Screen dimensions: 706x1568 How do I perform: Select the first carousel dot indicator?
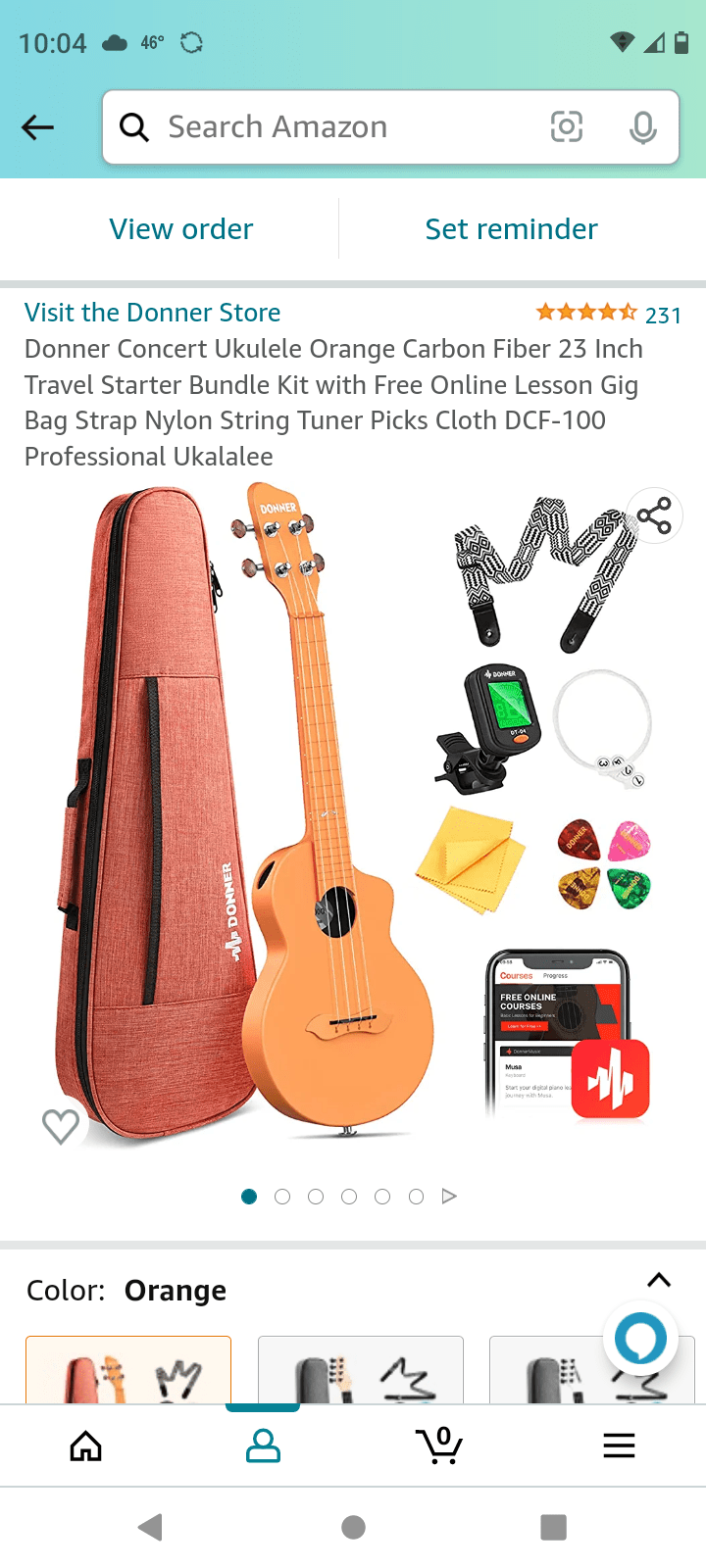coord(248,1196)
